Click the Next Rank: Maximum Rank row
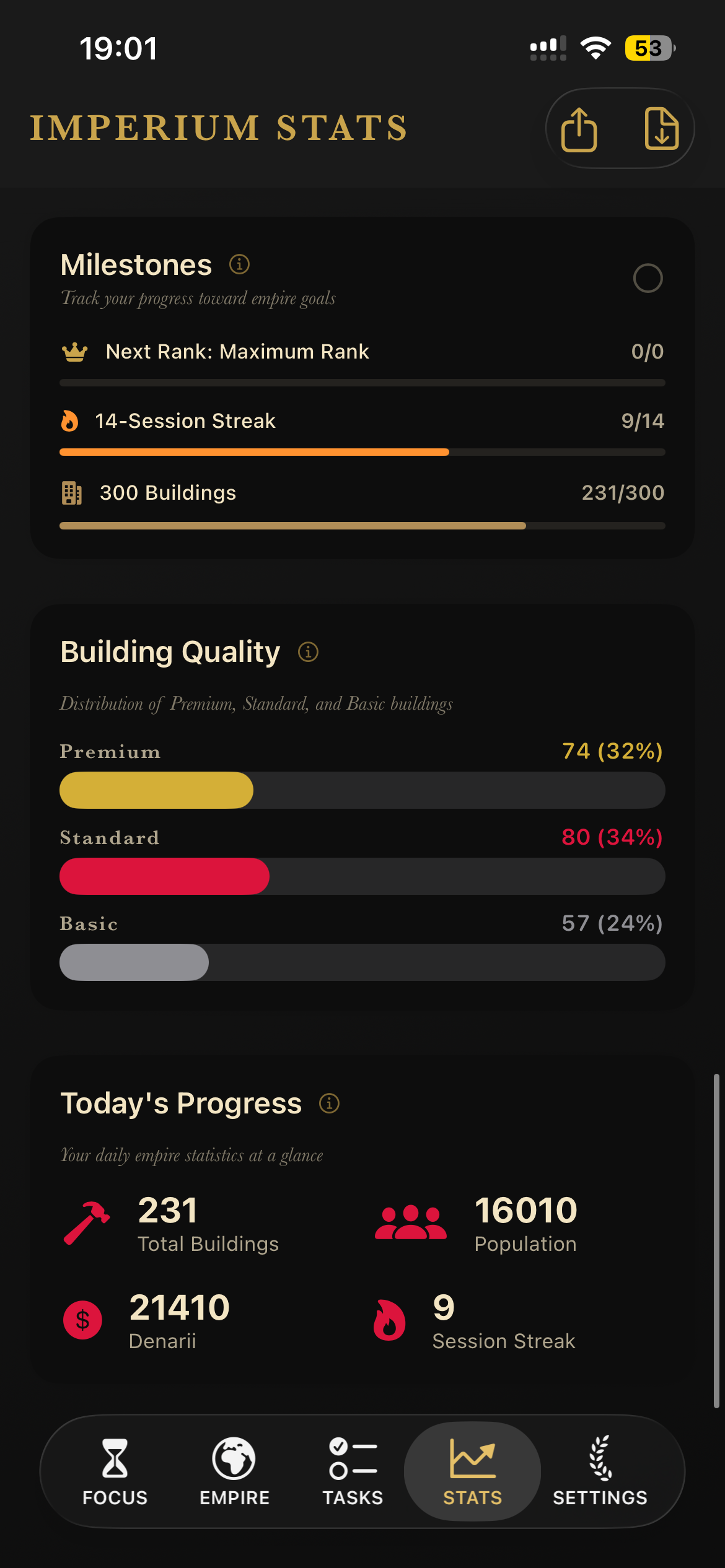 [361, 351]
